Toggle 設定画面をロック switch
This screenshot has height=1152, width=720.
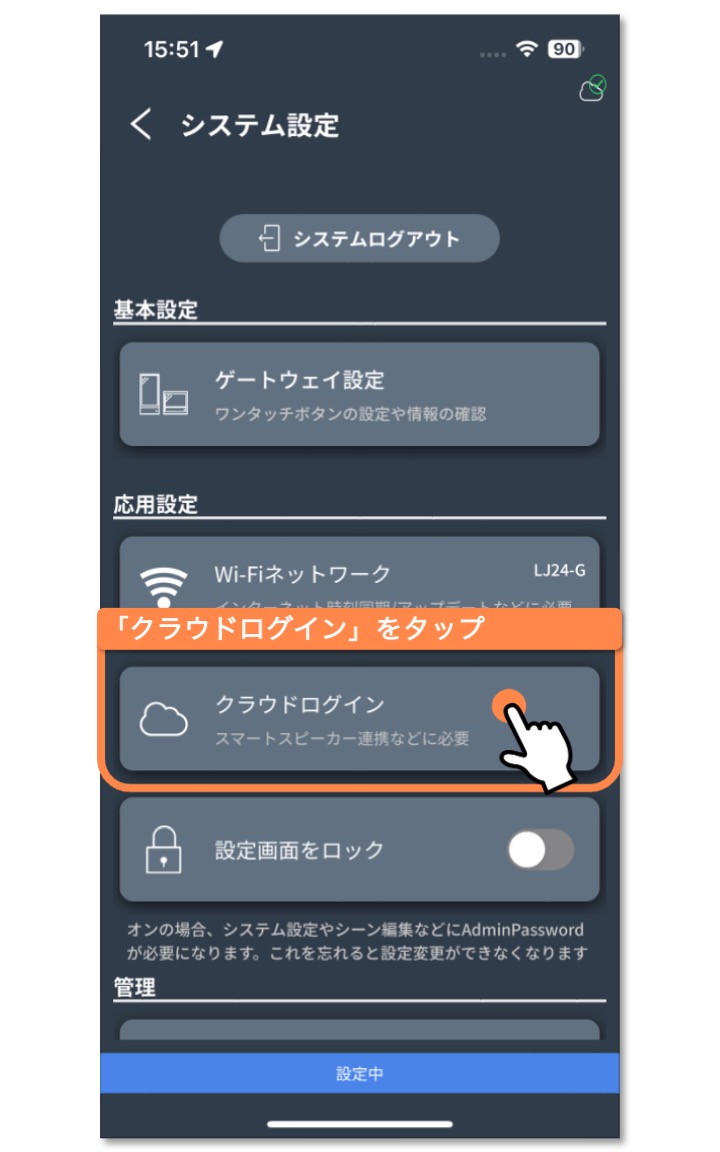[x=540, y=850]
